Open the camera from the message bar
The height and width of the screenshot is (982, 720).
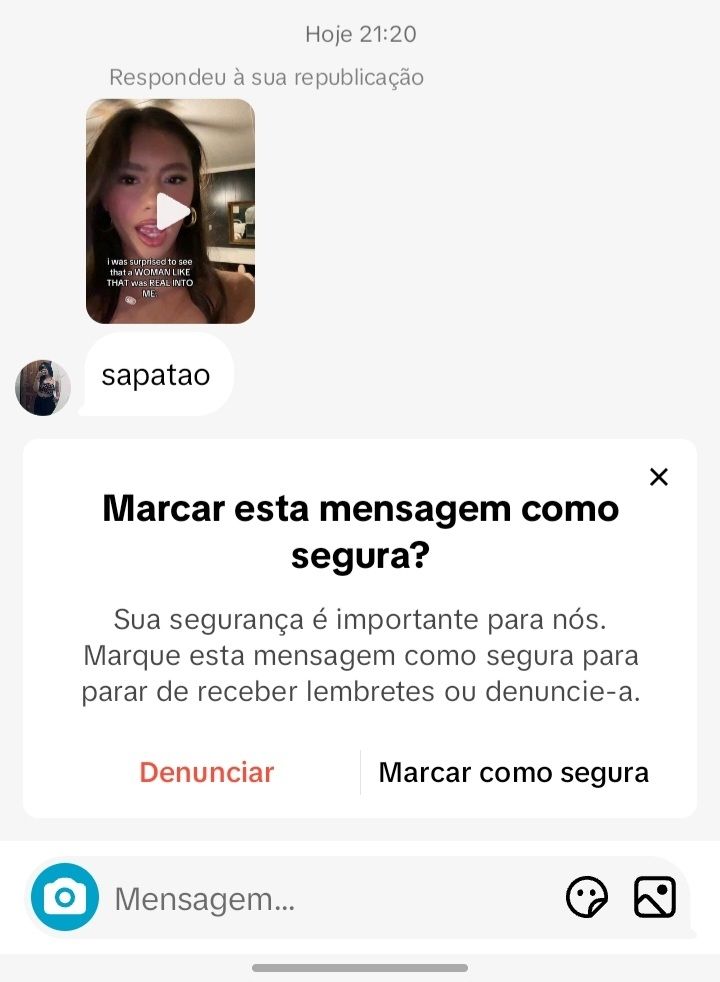65,897
